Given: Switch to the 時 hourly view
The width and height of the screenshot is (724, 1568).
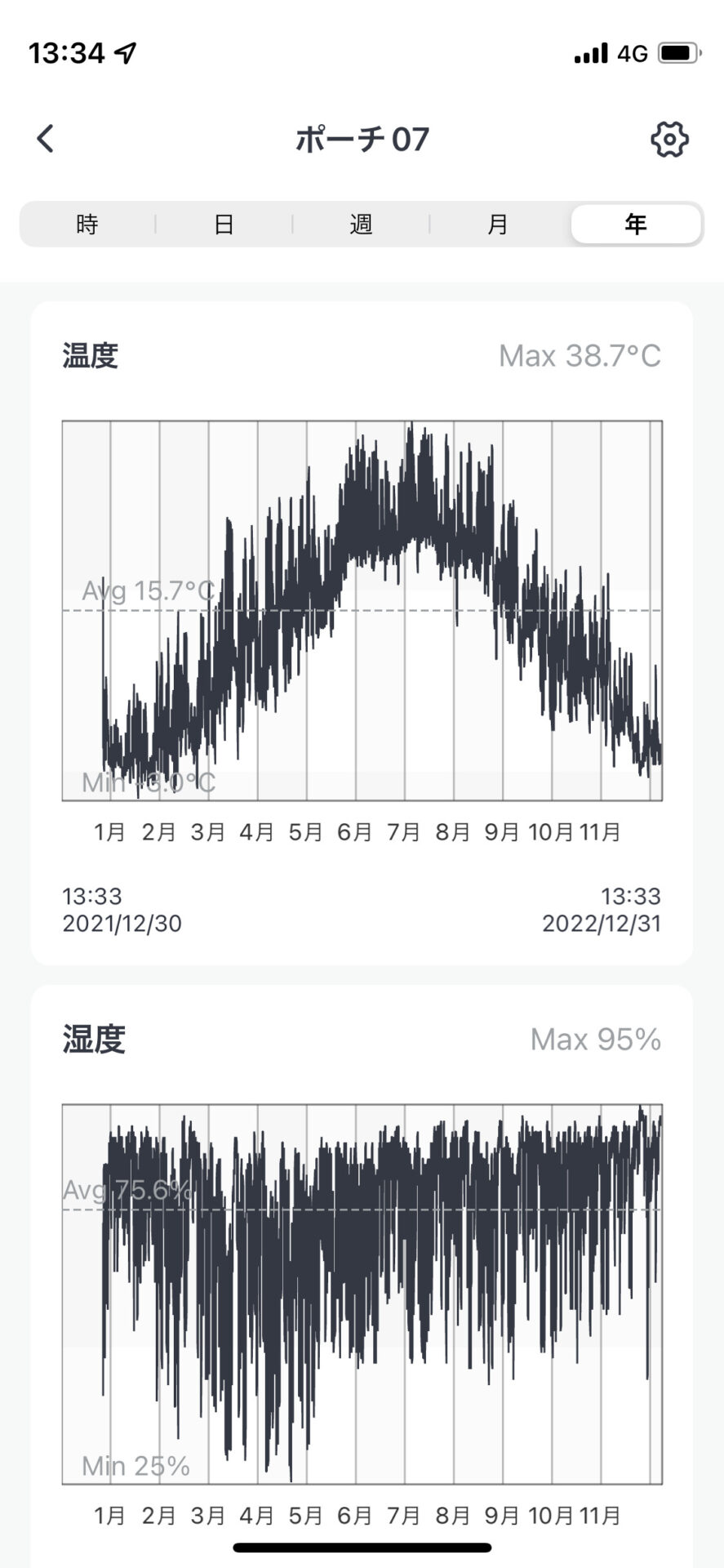Looking at the screenshot, I should click(x=87, y=224).
